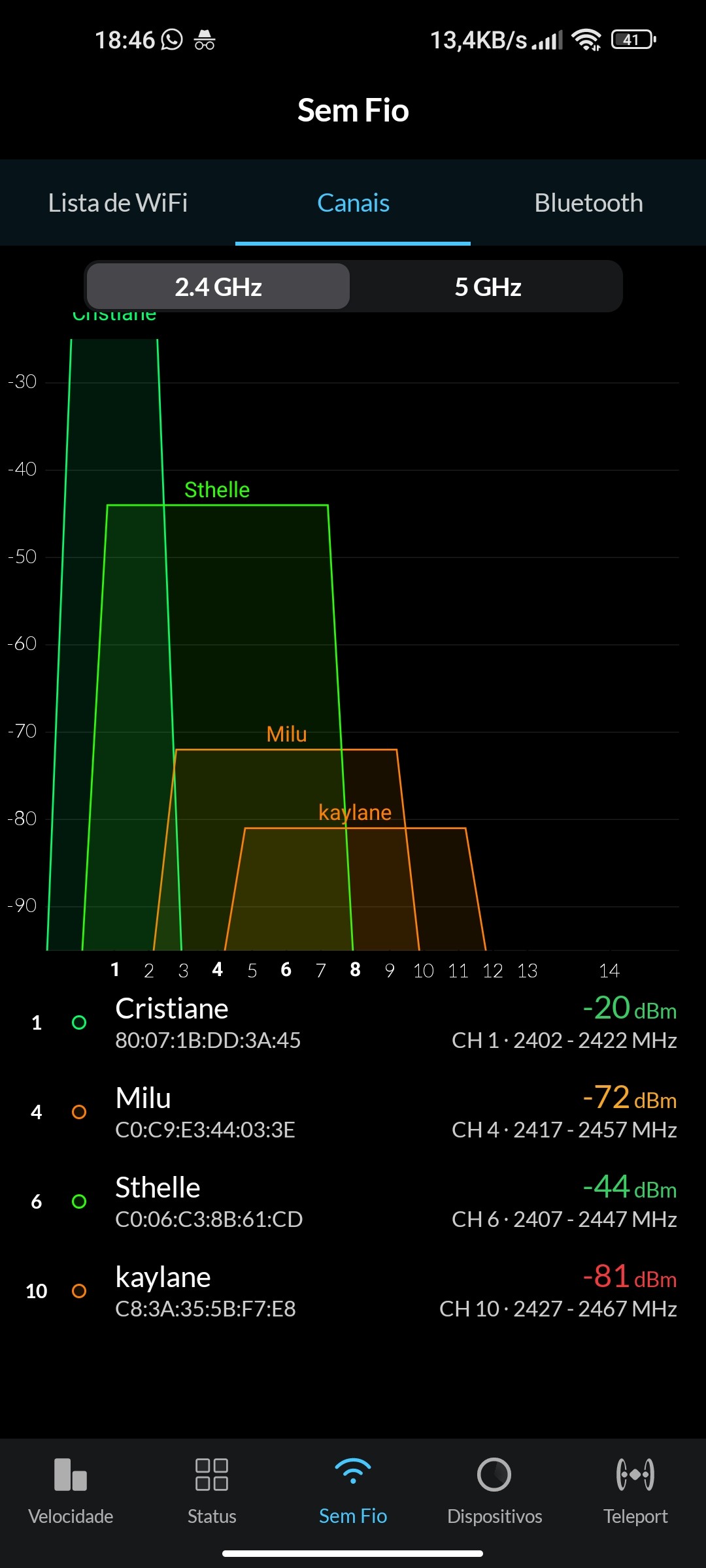Select the Canais tab
This screenshot has height=1568, width=706.
(353, 203)
